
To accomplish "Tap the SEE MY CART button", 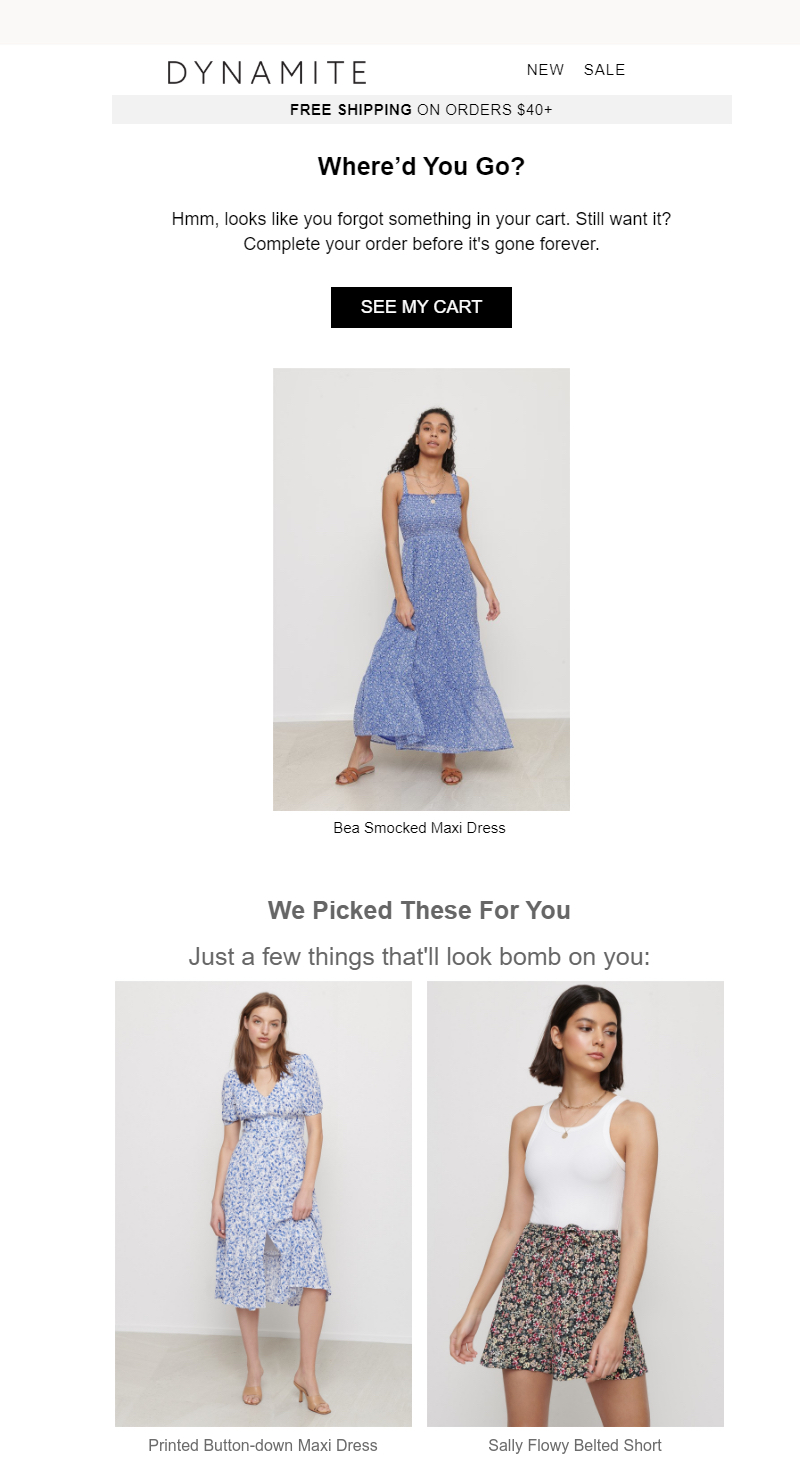I will pyautogui.click(x=421, y=307).
